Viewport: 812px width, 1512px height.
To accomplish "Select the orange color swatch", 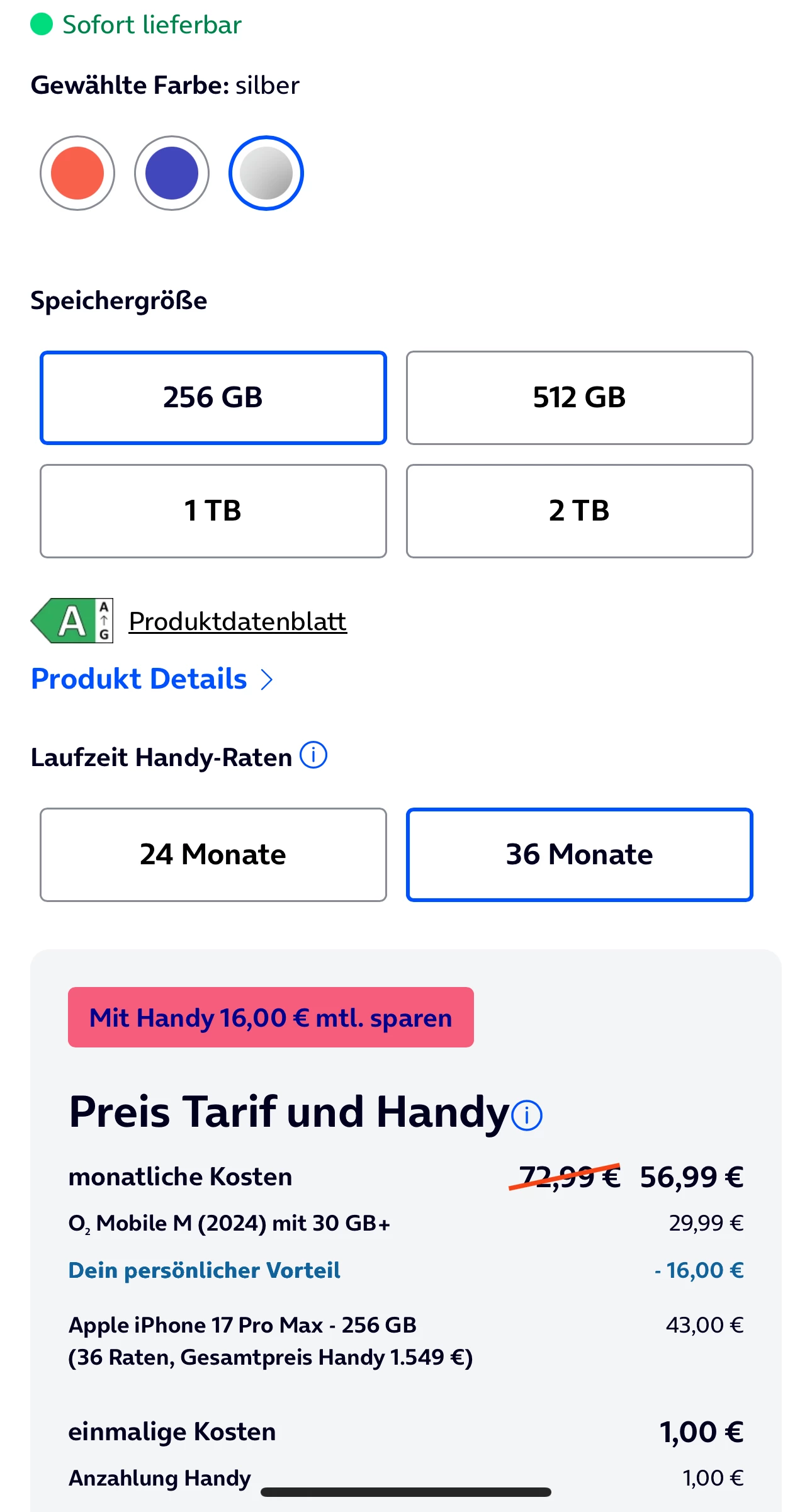I will coord(77,173).
